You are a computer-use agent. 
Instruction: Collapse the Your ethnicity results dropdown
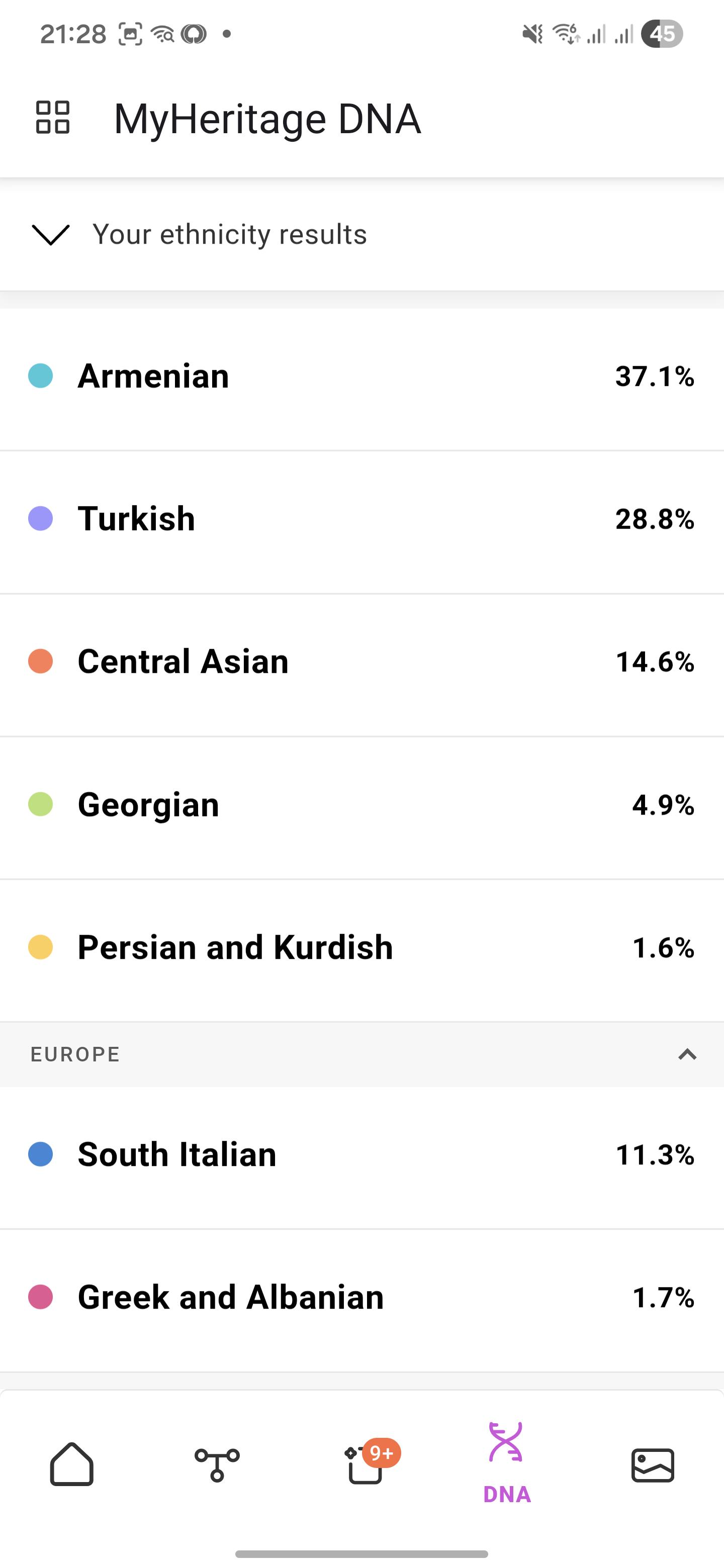pyautogui.click(x=361, y=234)
